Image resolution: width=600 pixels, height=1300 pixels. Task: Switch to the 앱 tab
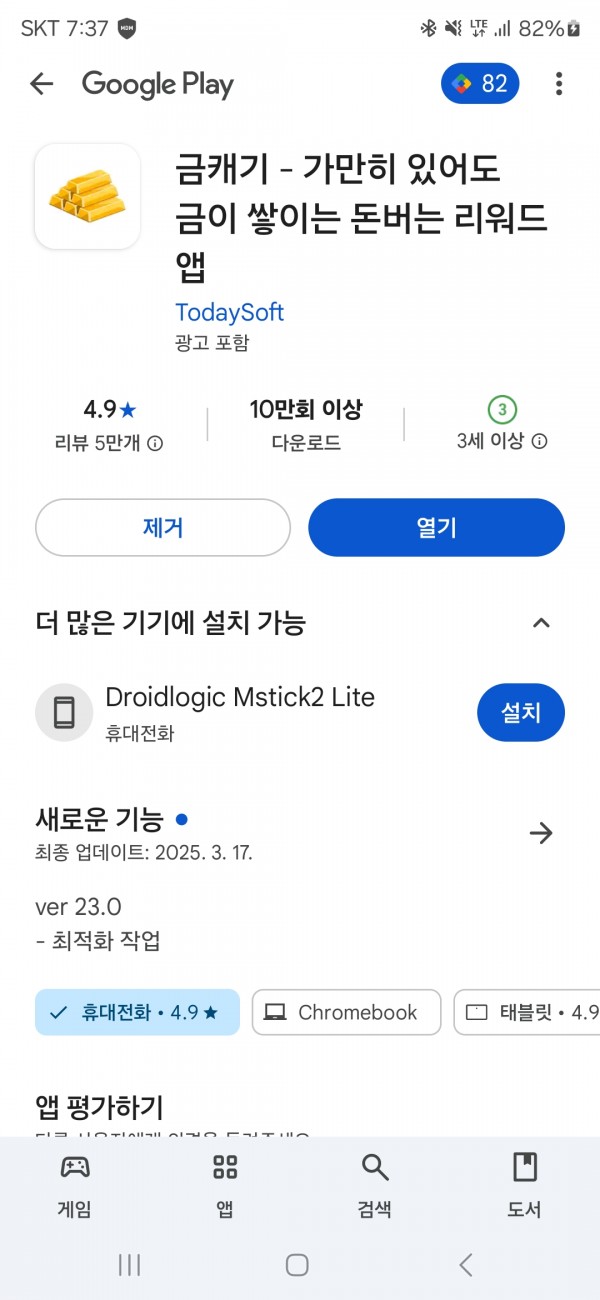tap(225, 1186)
